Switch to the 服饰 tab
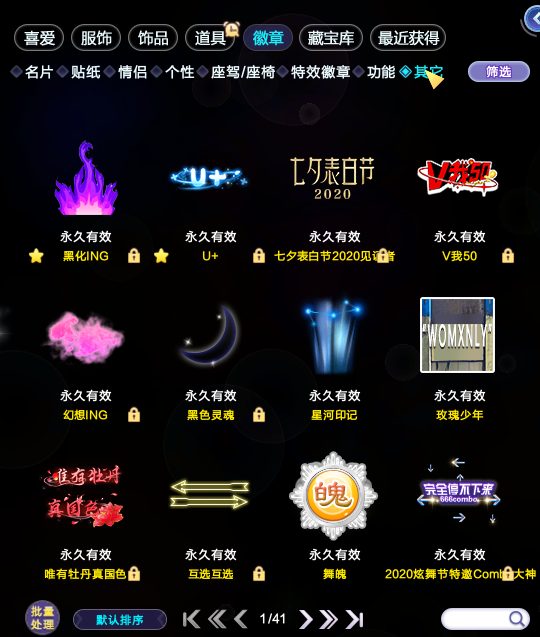 click(96, 38)
